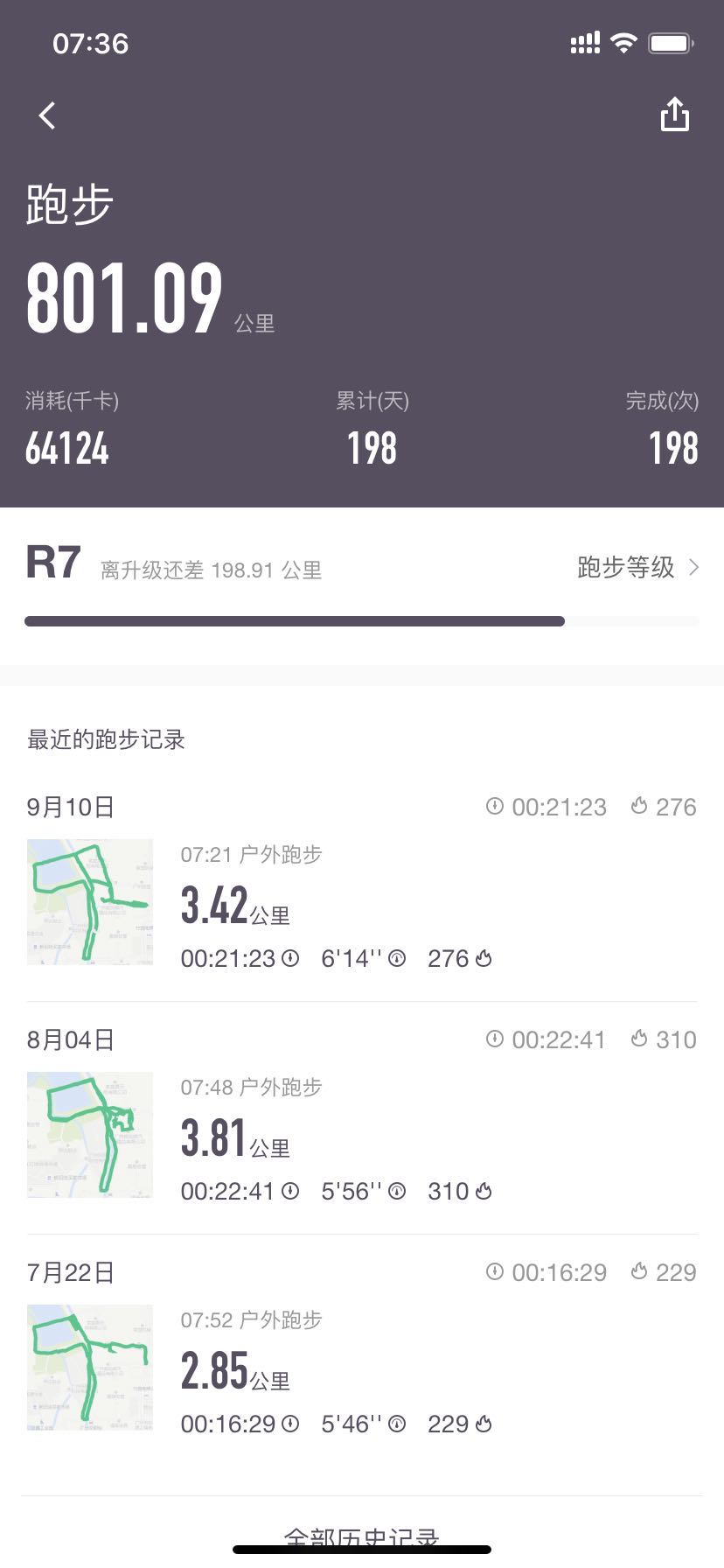Share the running summary
This screenshot has height=1568, width=724.
674,115
